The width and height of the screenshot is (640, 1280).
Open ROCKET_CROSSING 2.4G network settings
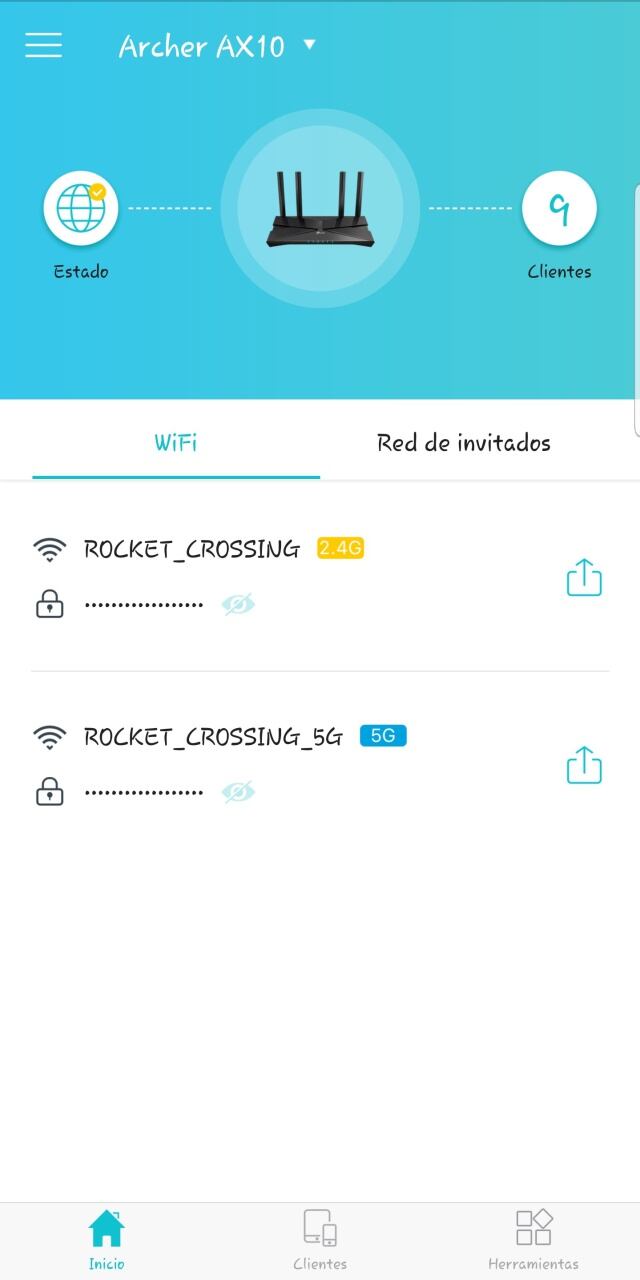191,549
